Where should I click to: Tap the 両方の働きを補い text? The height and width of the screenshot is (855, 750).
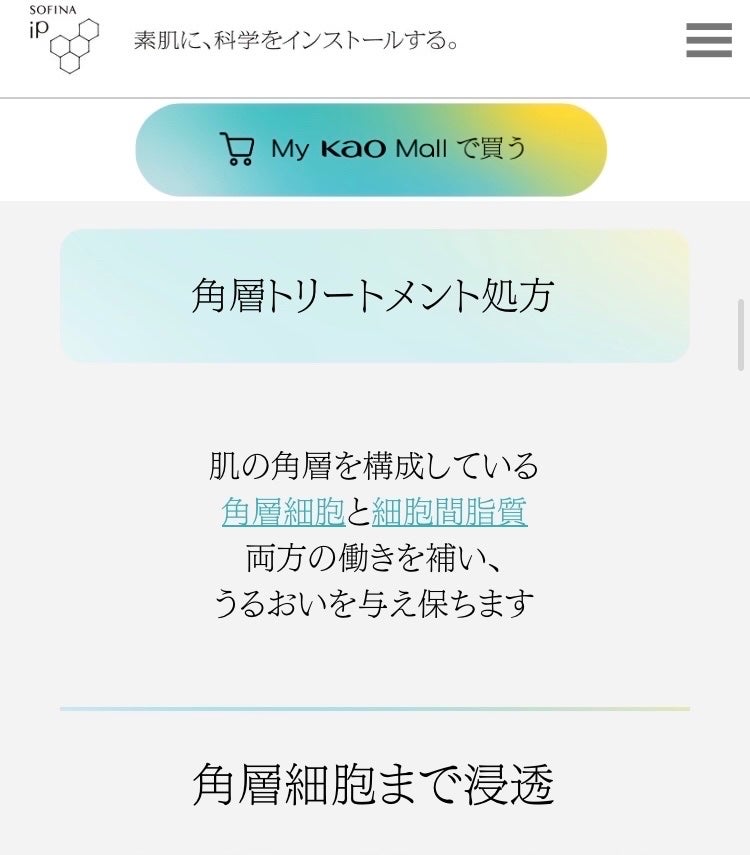375,557
